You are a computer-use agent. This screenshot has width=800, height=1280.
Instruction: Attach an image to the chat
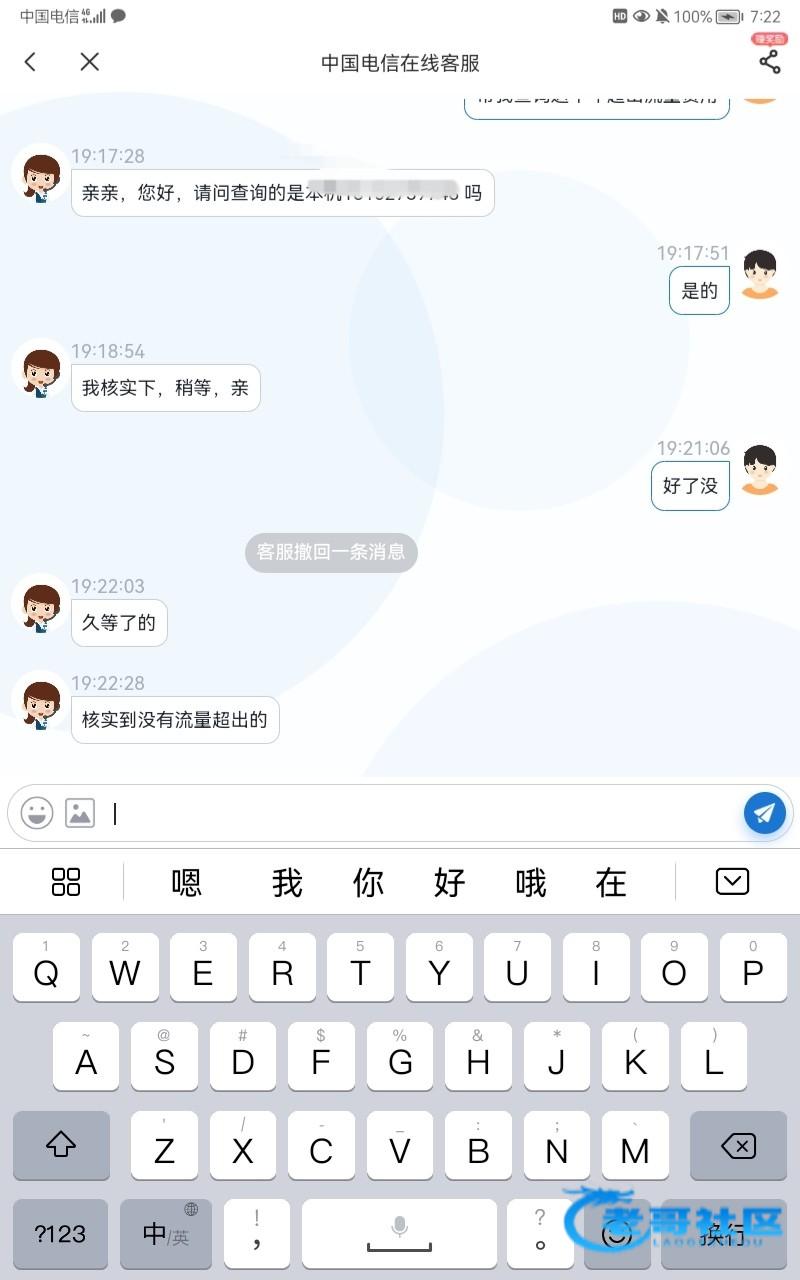click(x=80, y=813)
